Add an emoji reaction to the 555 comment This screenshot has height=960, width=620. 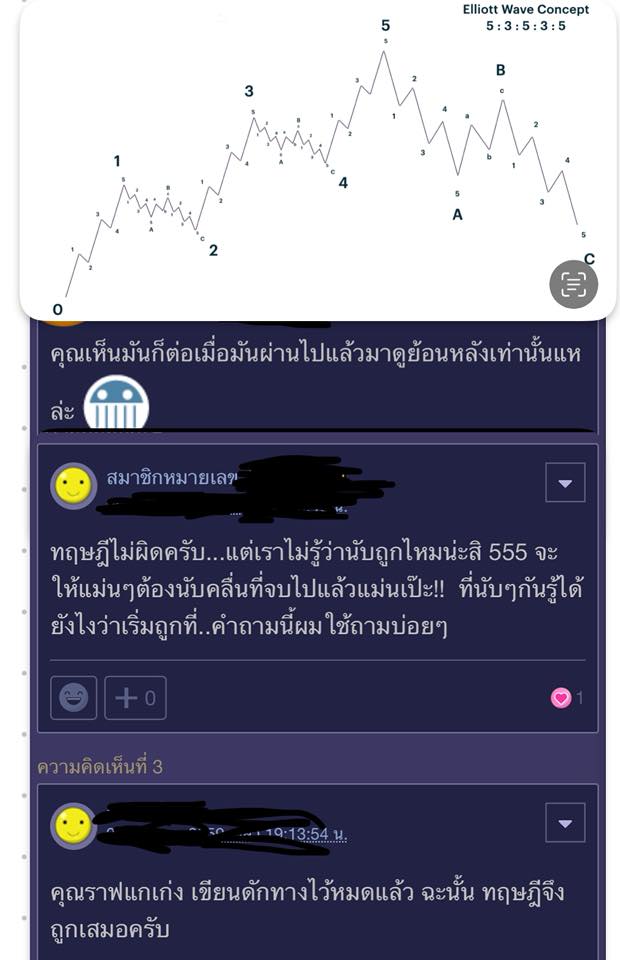(x=74, y=697)
